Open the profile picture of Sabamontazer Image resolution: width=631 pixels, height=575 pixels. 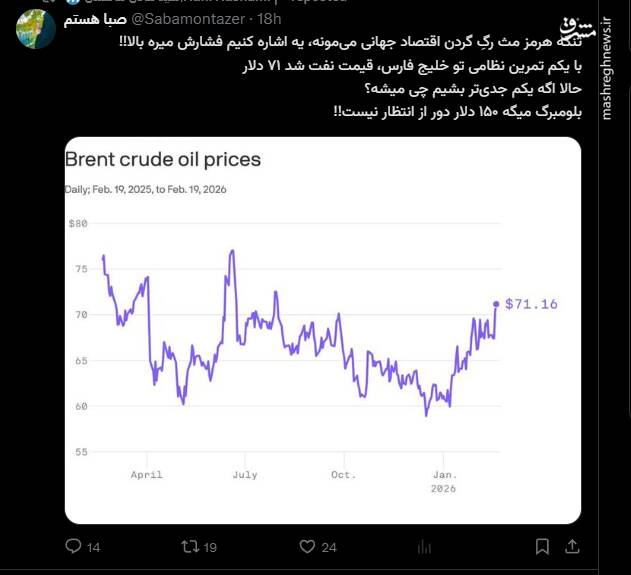(36, 29)
